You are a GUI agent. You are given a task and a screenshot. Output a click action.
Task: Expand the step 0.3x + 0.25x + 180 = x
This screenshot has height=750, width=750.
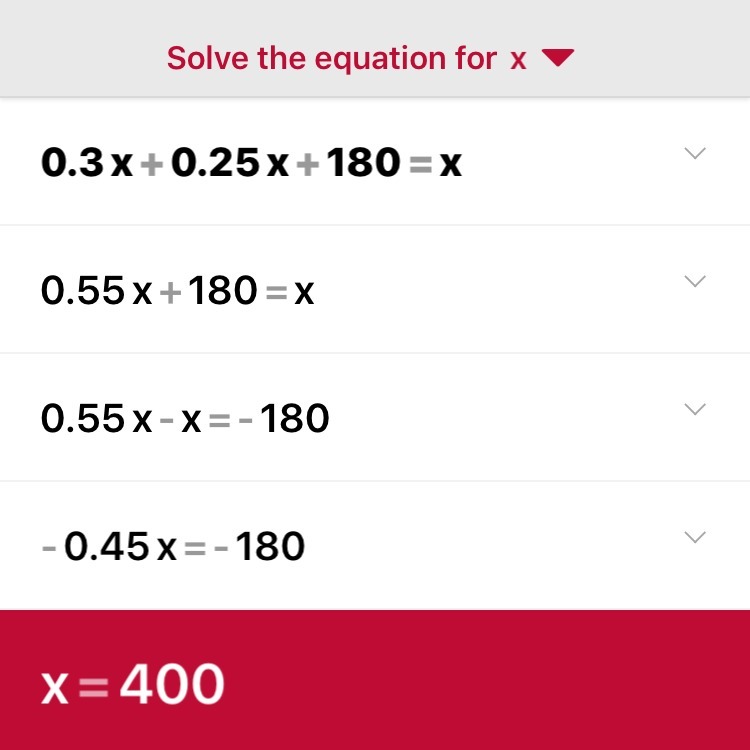click(694, 154)
